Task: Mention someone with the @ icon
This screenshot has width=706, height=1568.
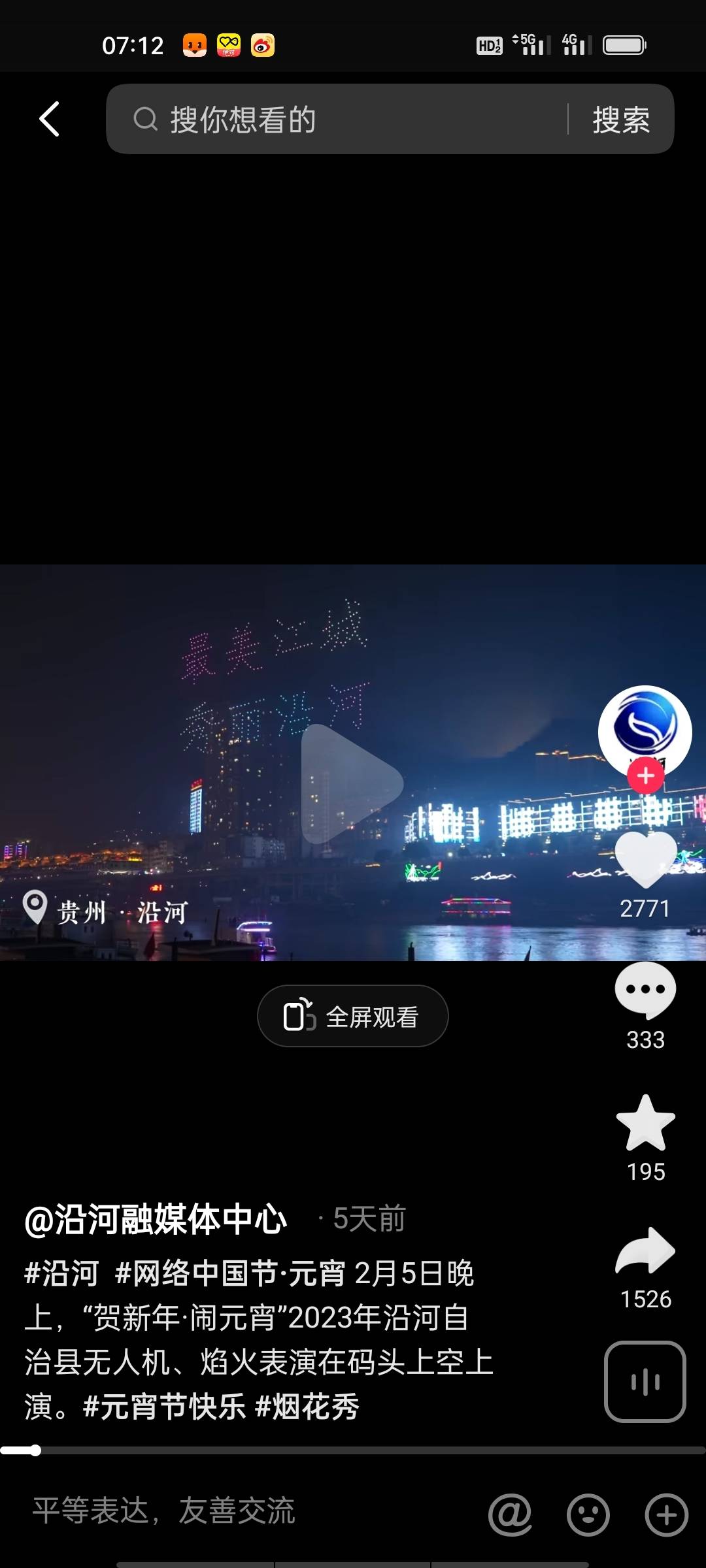Action: [510, 1514]
